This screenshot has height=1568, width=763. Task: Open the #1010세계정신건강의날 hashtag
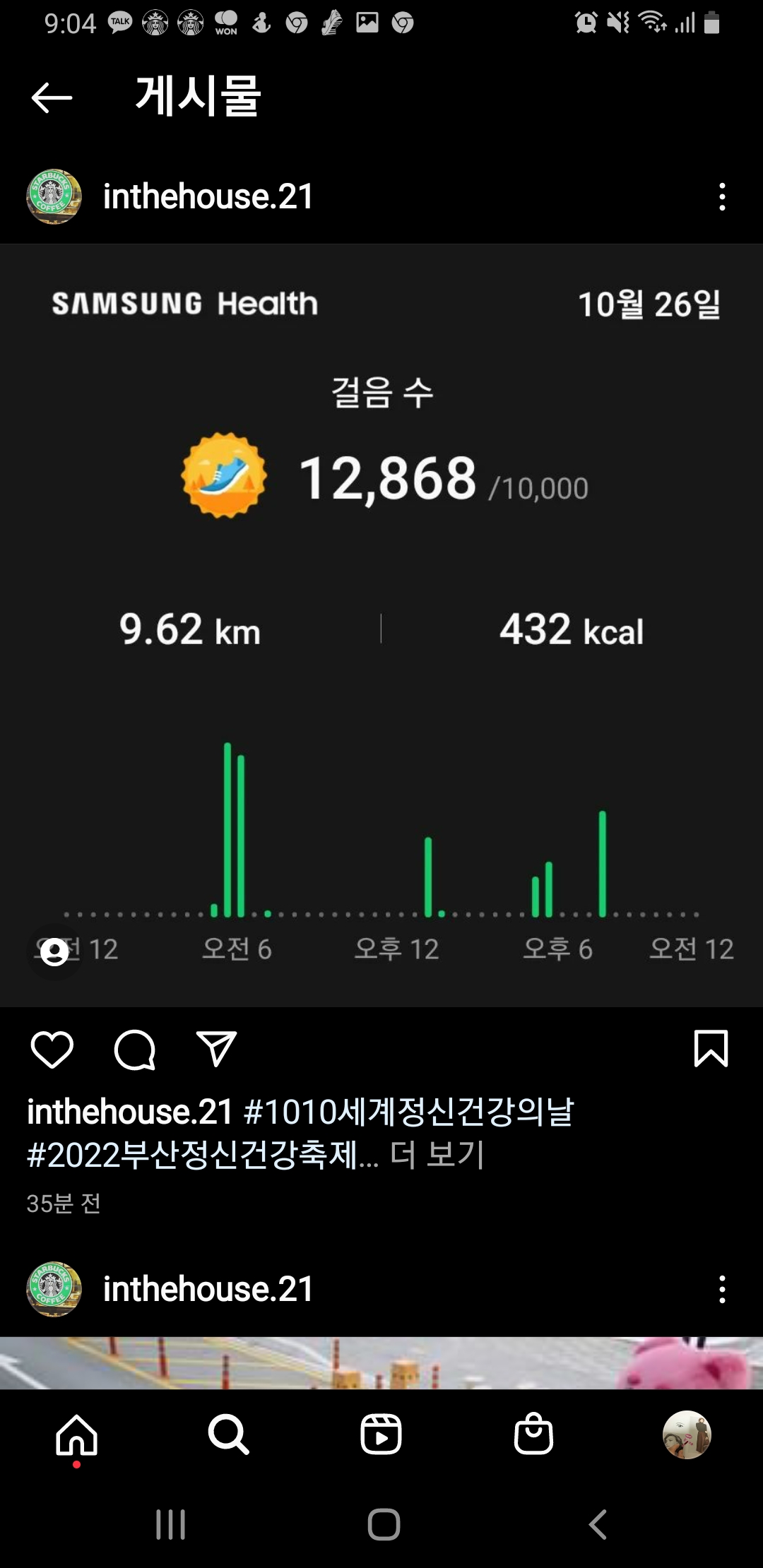[x=408, y=1112]
